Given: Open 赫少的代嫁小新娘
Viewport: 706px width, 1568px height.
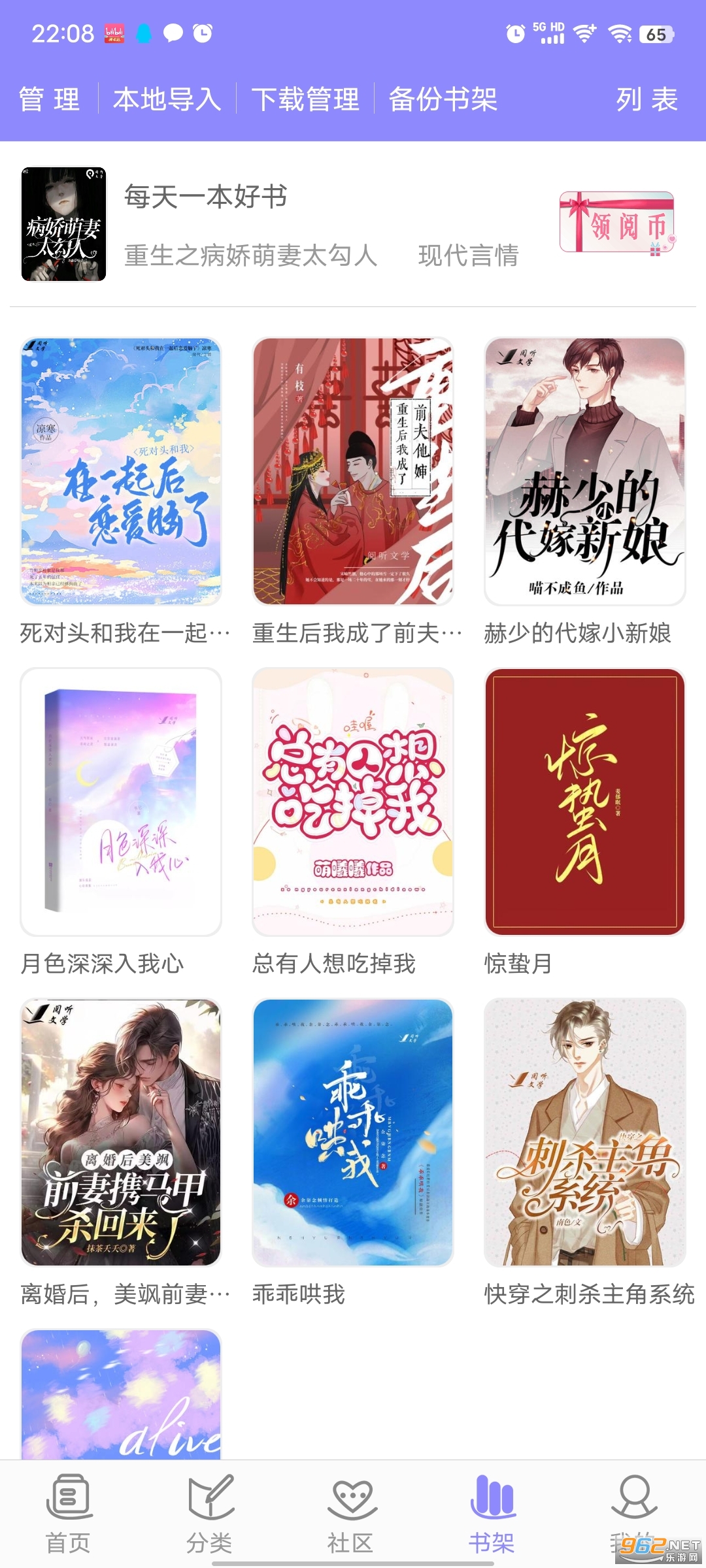Looking at the screenshot, I should click(584, 470).
